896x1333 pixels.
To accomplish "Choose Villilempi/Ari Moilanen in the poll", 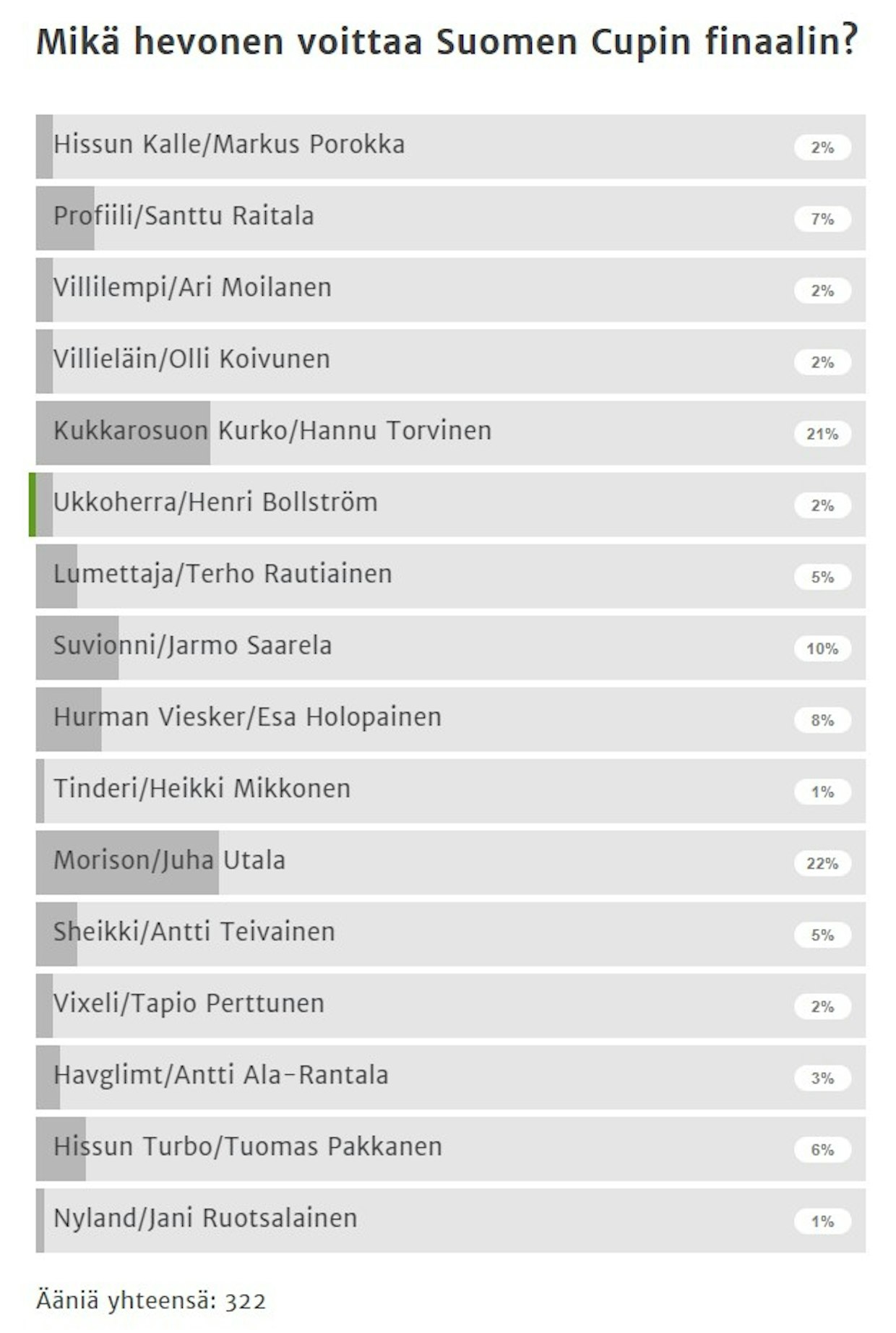I will coord(192,288).
